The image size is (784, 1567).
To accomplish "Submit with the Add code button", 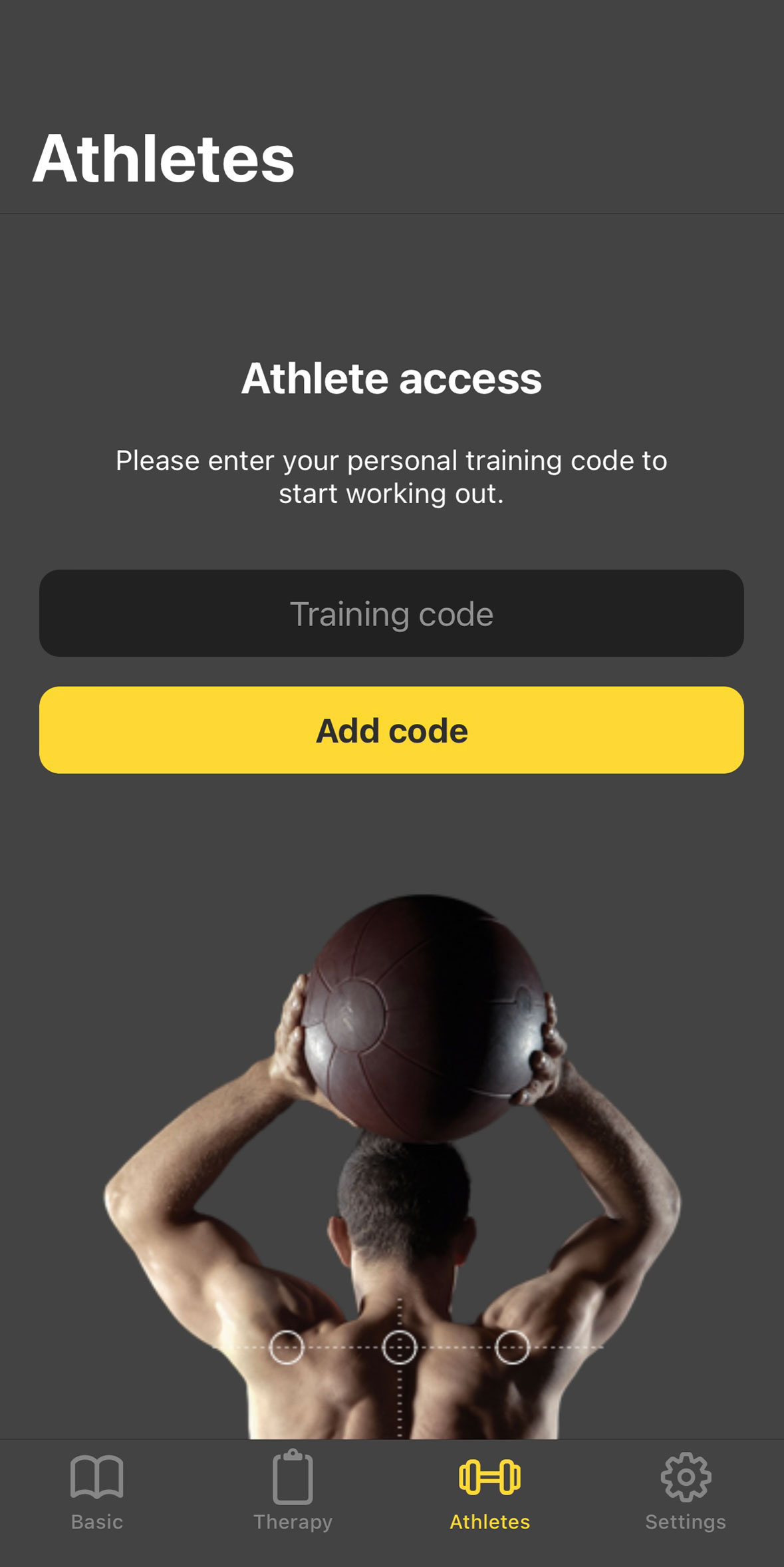I will point(392,730).
